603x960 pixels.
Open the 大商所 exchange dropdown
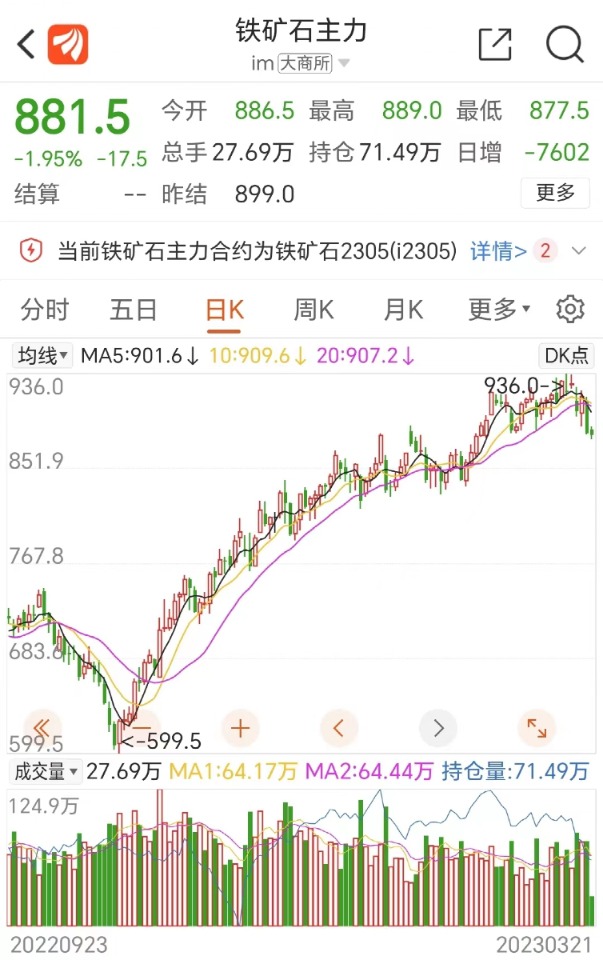click(313, 63)
